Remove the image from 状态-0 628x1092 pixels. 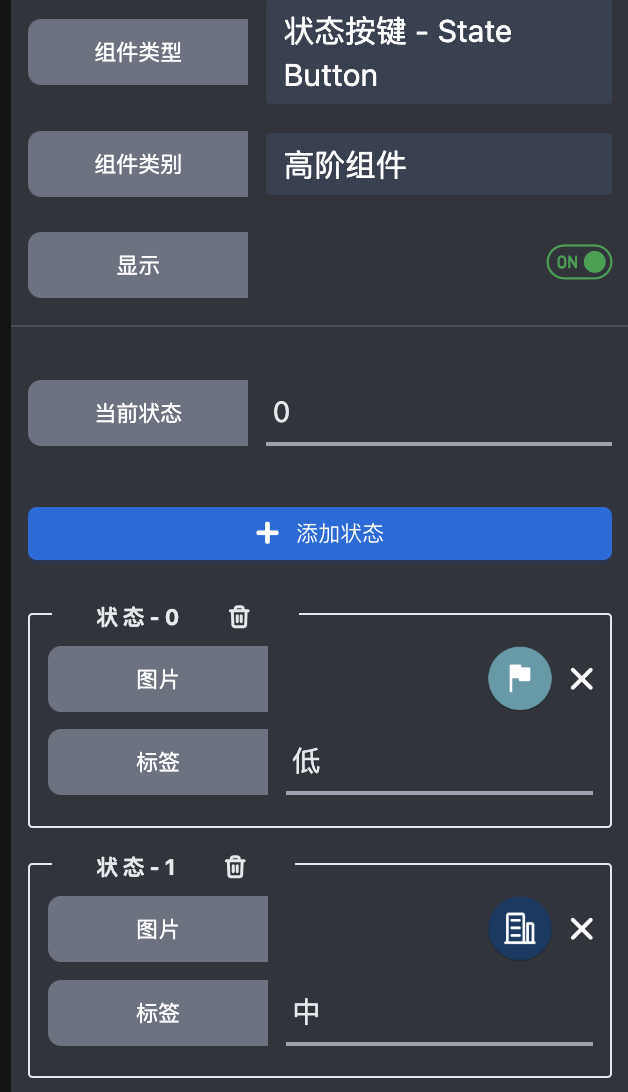pyautogui.click(x=581, y=679)
